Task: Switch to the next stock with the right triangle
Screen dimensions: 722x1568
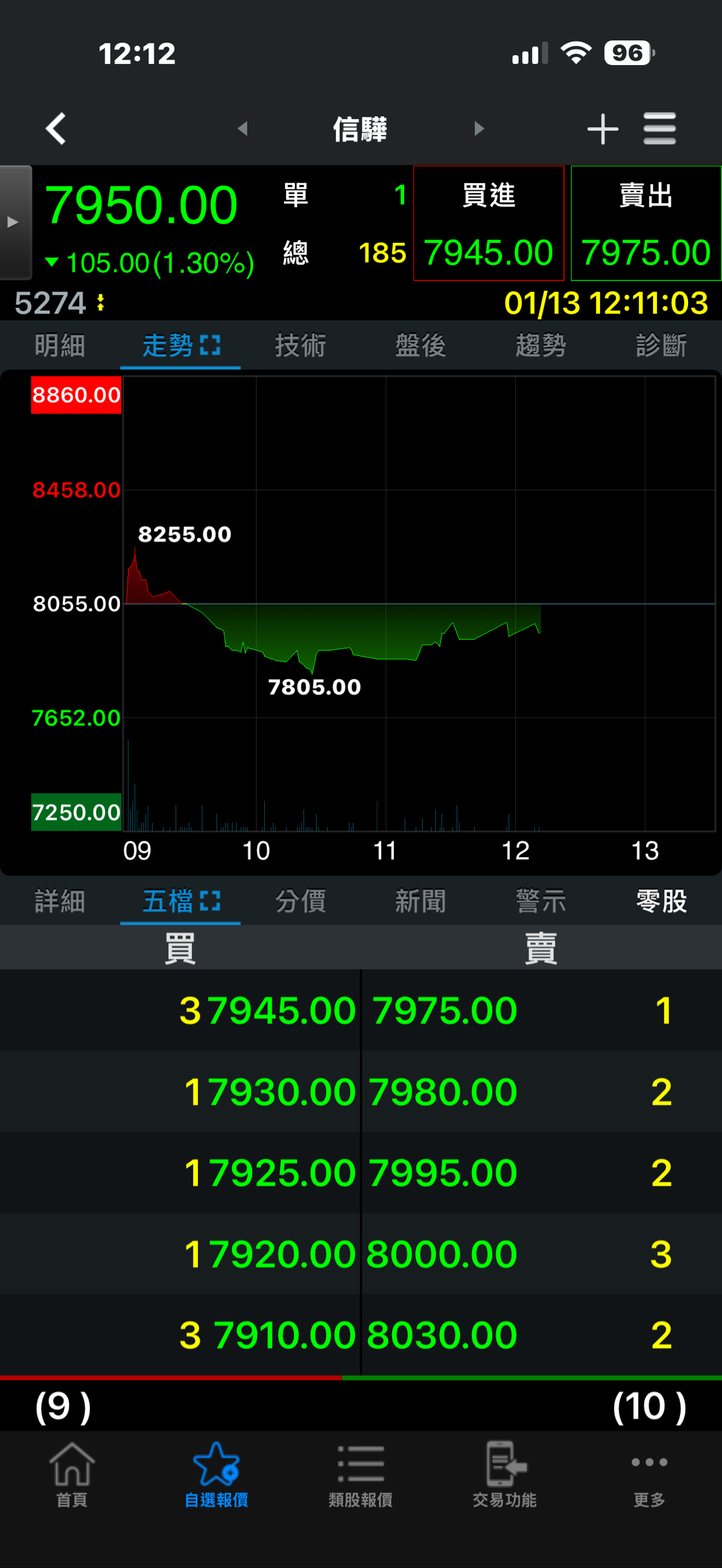Action: pyautogui.click(x=479, y=128)
